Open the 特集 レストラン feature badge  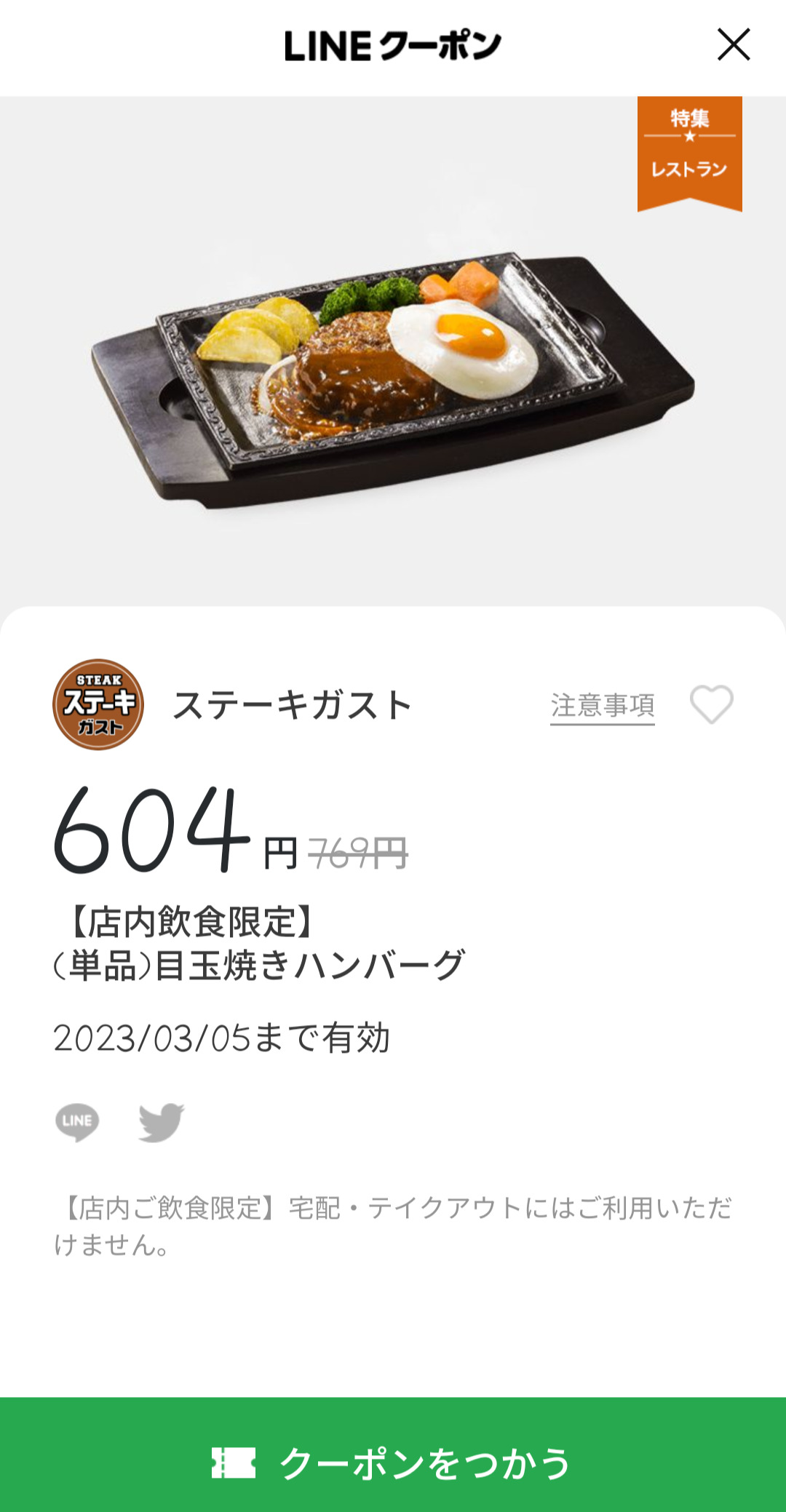[x=690, y=154]
